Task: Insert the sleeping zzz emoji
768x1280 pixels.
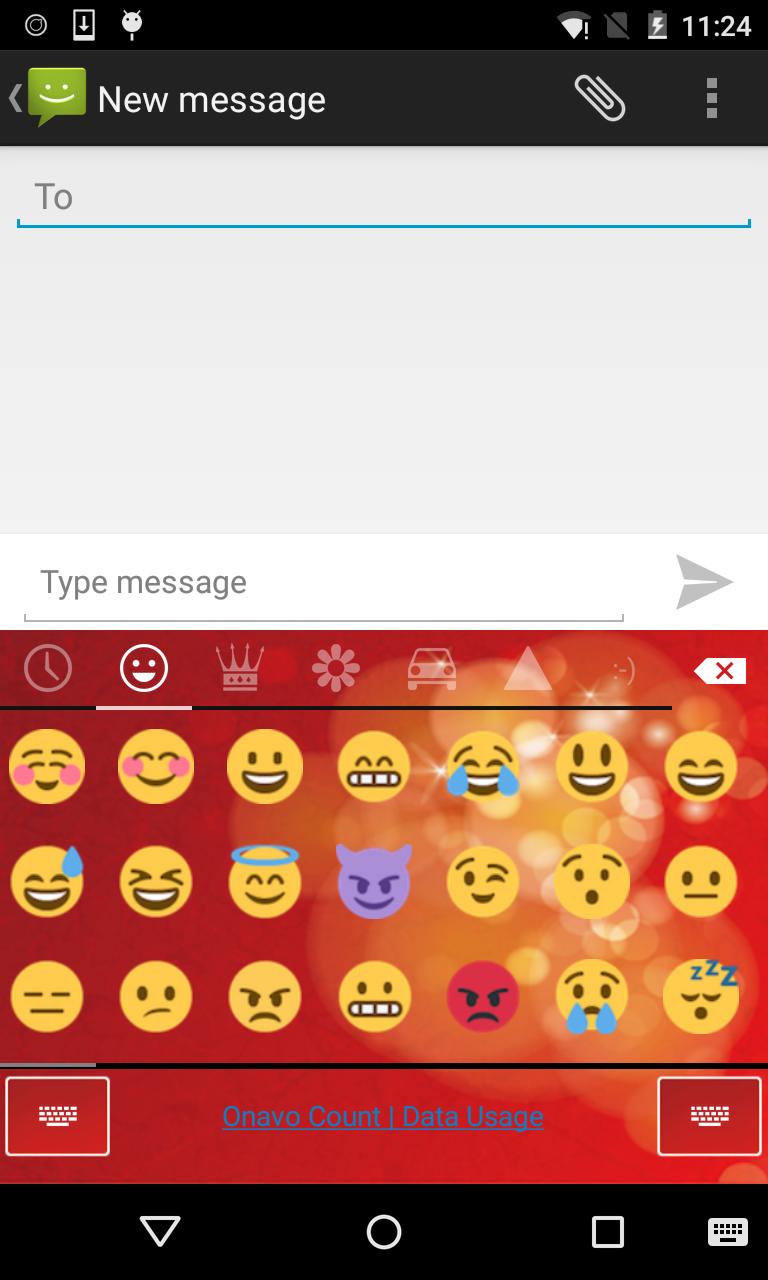Action: click(702, 996)
